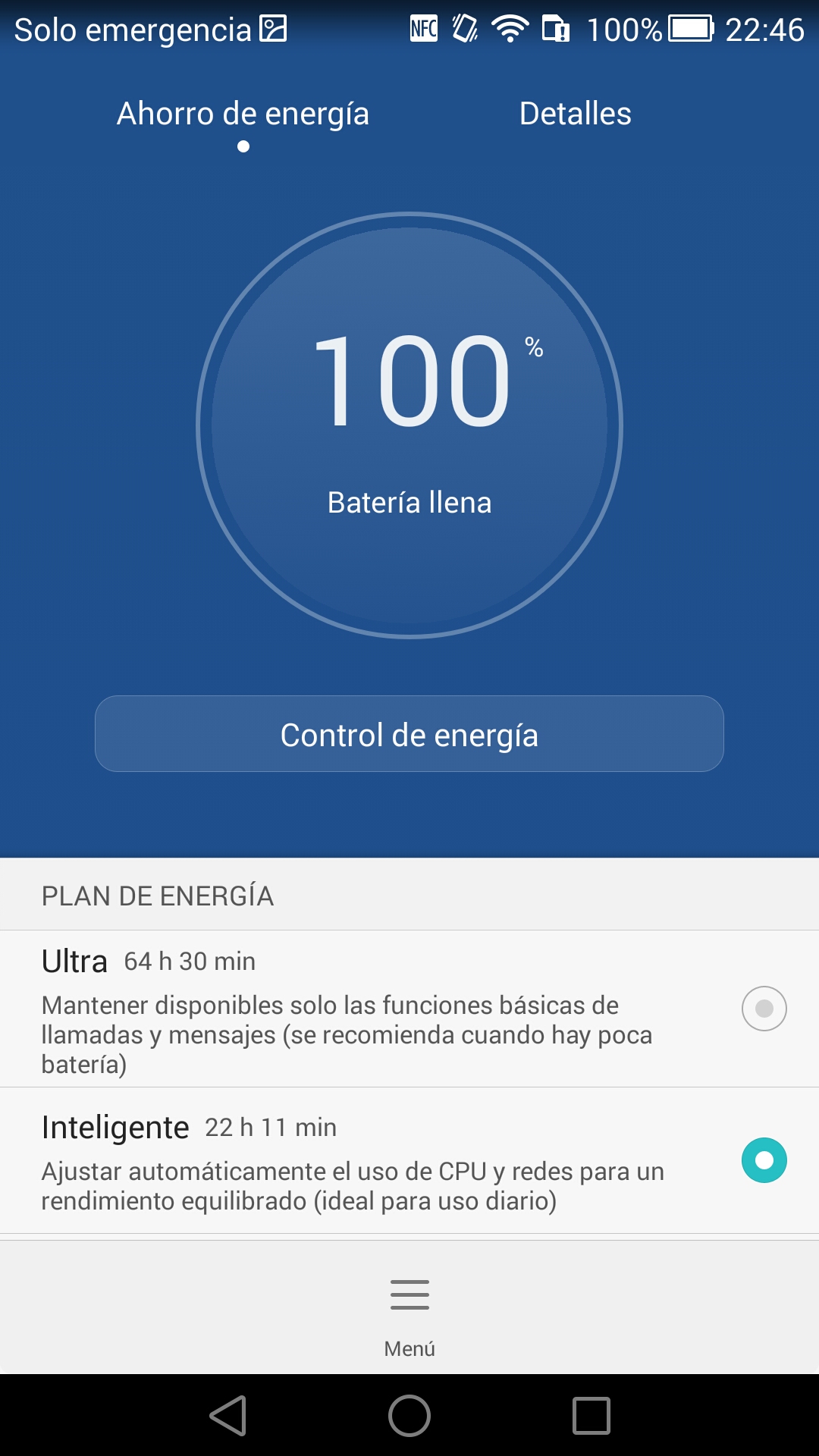The width and height of the screenshot is (819, 1456).
Task: Open Control de energía
Action: [x=409, y=734]
